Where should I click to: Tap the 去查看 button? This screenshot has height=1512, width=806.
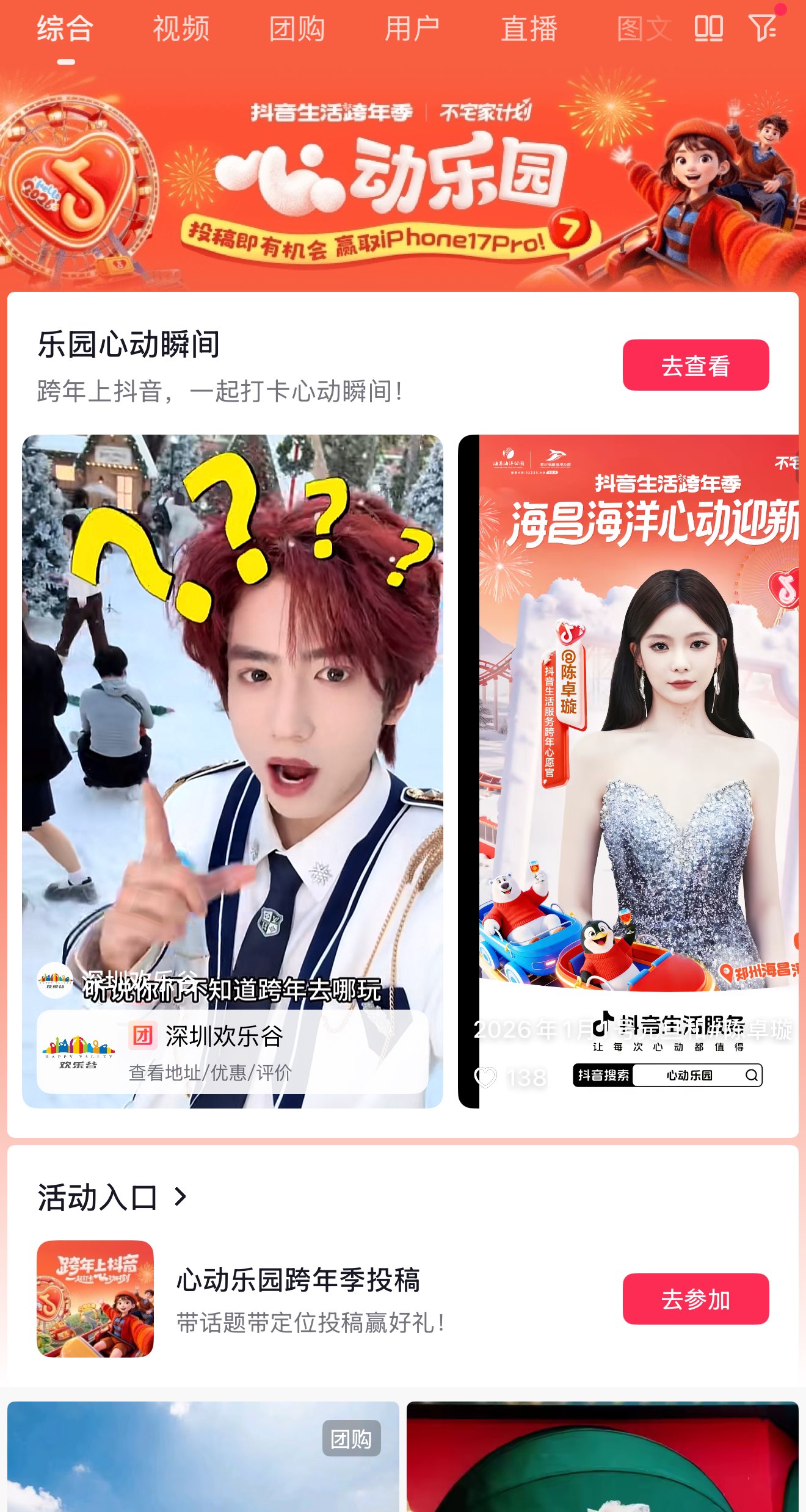tap(695, 365)
